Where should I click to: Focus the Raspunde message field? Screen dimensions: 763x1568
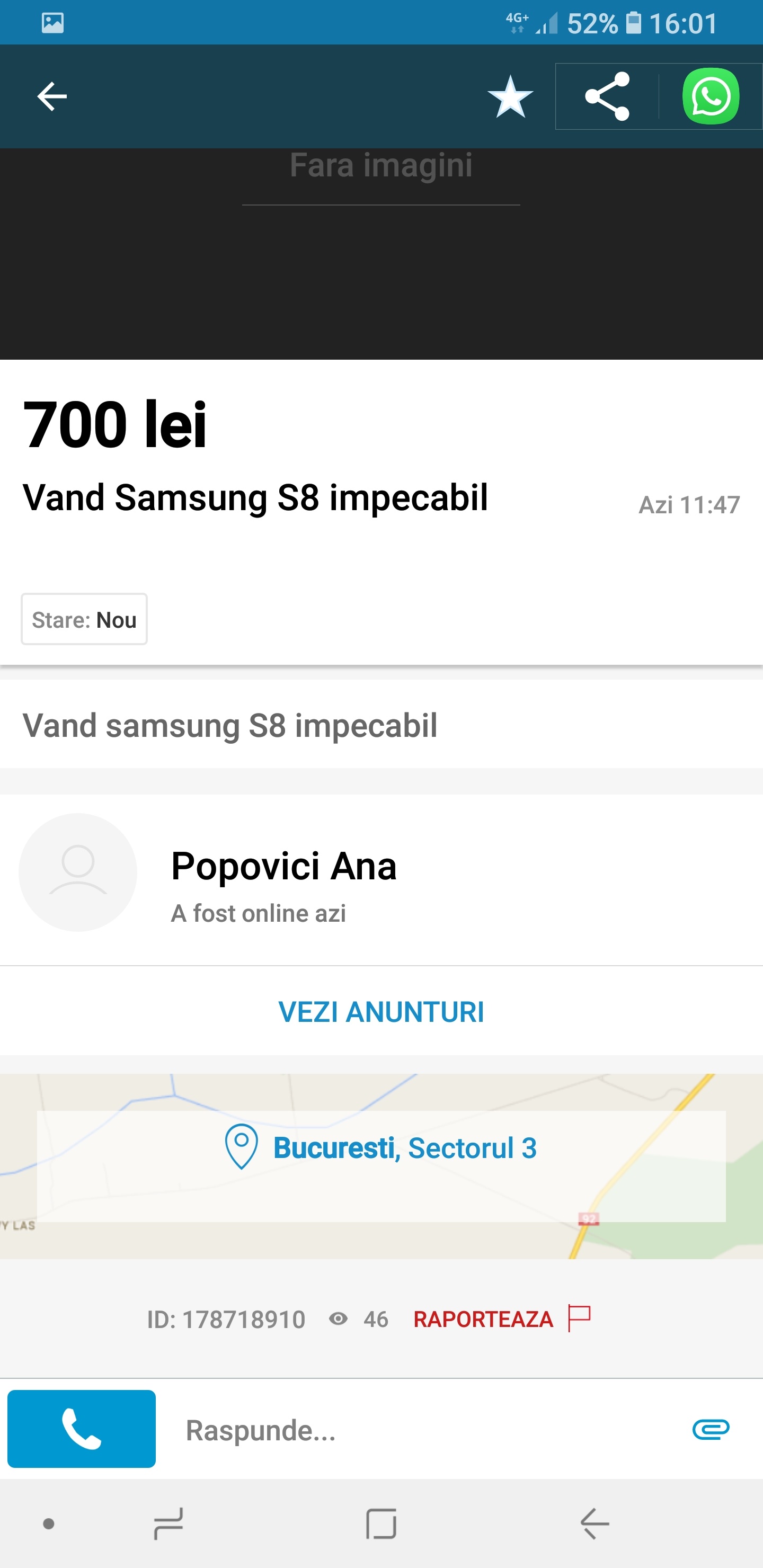tap(426, 1430)
